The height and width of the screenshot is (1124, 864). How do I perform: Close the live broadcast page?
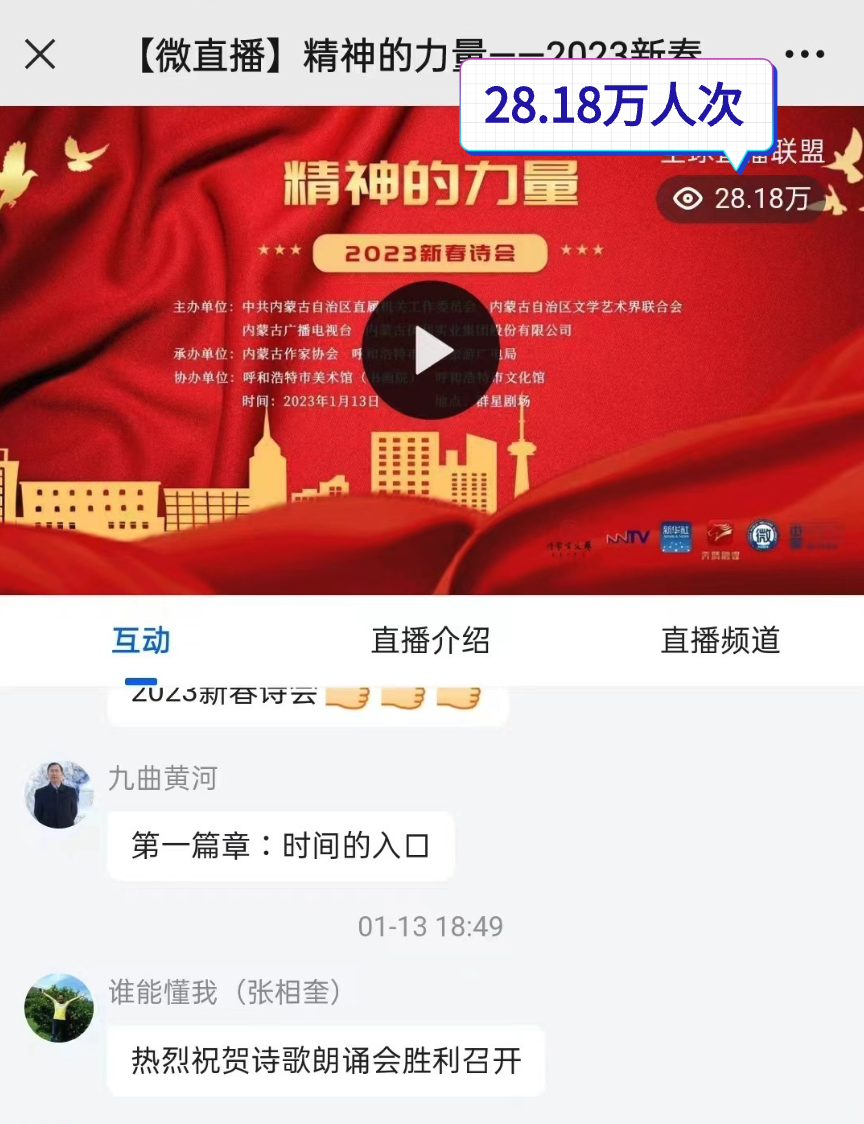[x=40, y=54]
